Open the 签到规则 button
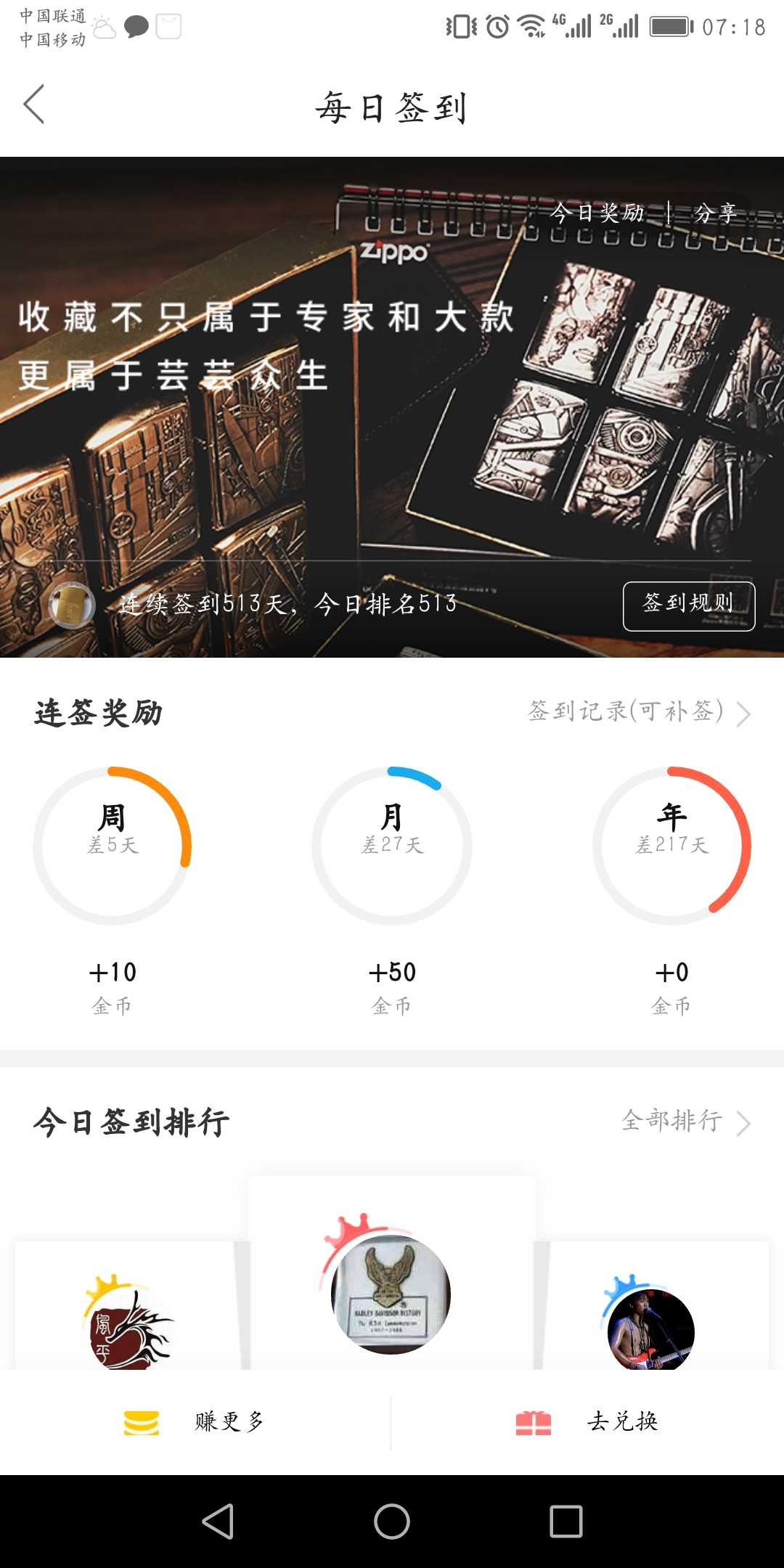This screenshot has width=784, height=1568. pos(688,605)
